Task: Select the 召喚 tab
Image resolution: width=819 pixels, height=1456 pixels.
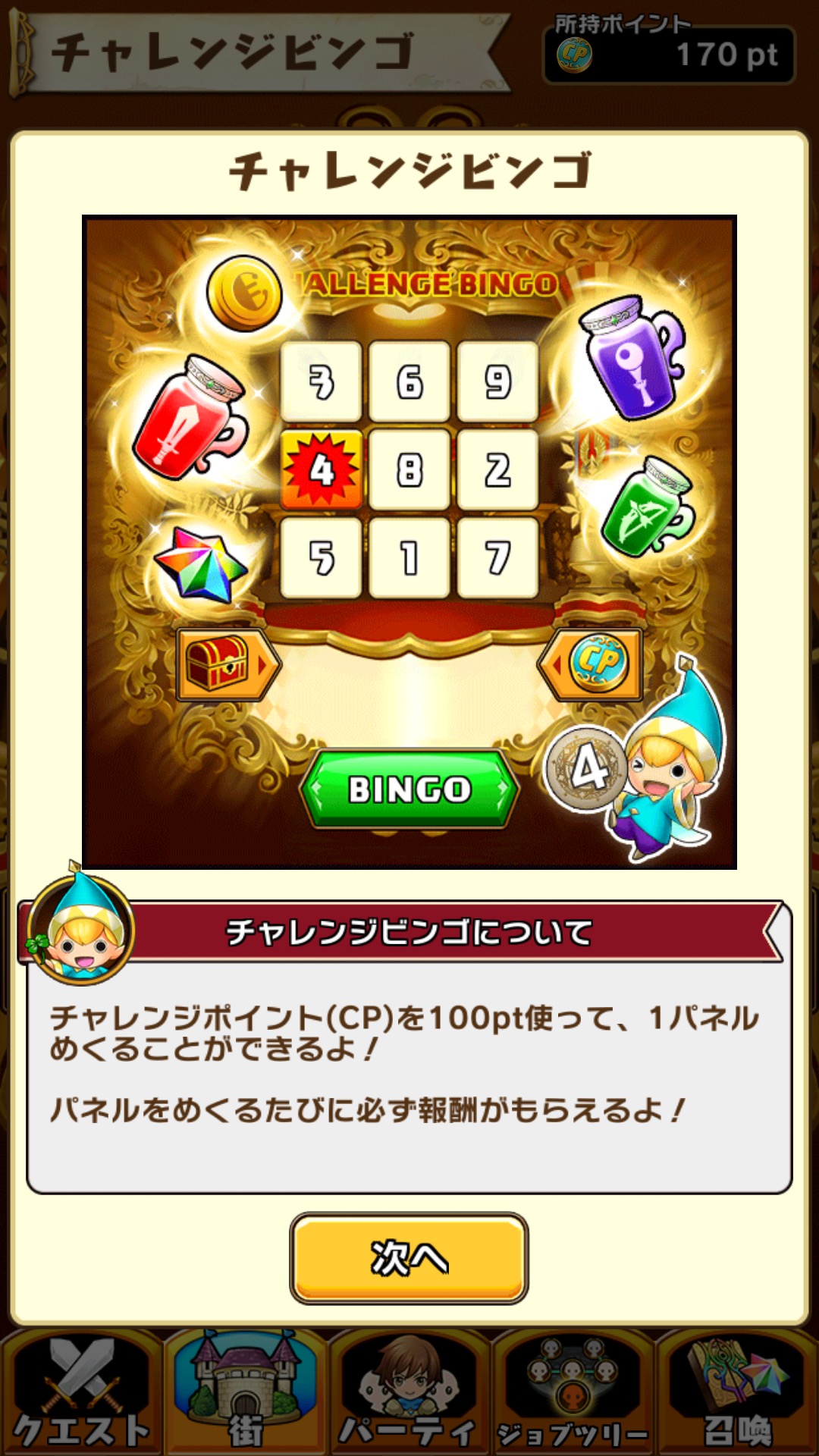Action: coord(736,1394)
